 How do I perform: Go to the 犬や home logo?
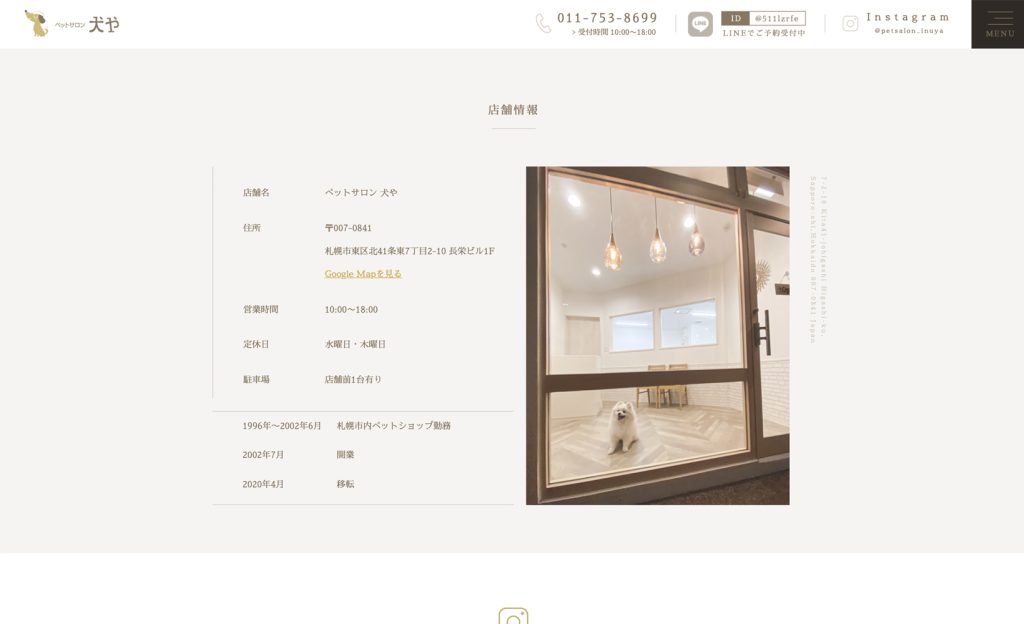click(x=72, y=24)
